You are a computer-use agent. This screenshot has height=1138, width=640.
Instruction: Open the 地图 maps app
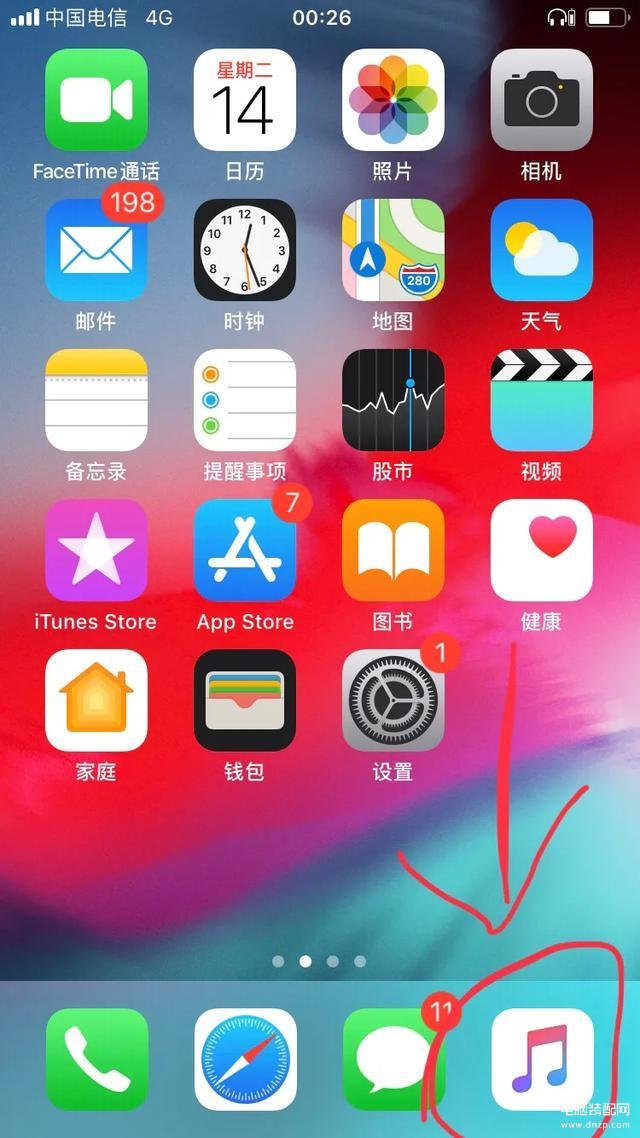[x=393, y=250]
